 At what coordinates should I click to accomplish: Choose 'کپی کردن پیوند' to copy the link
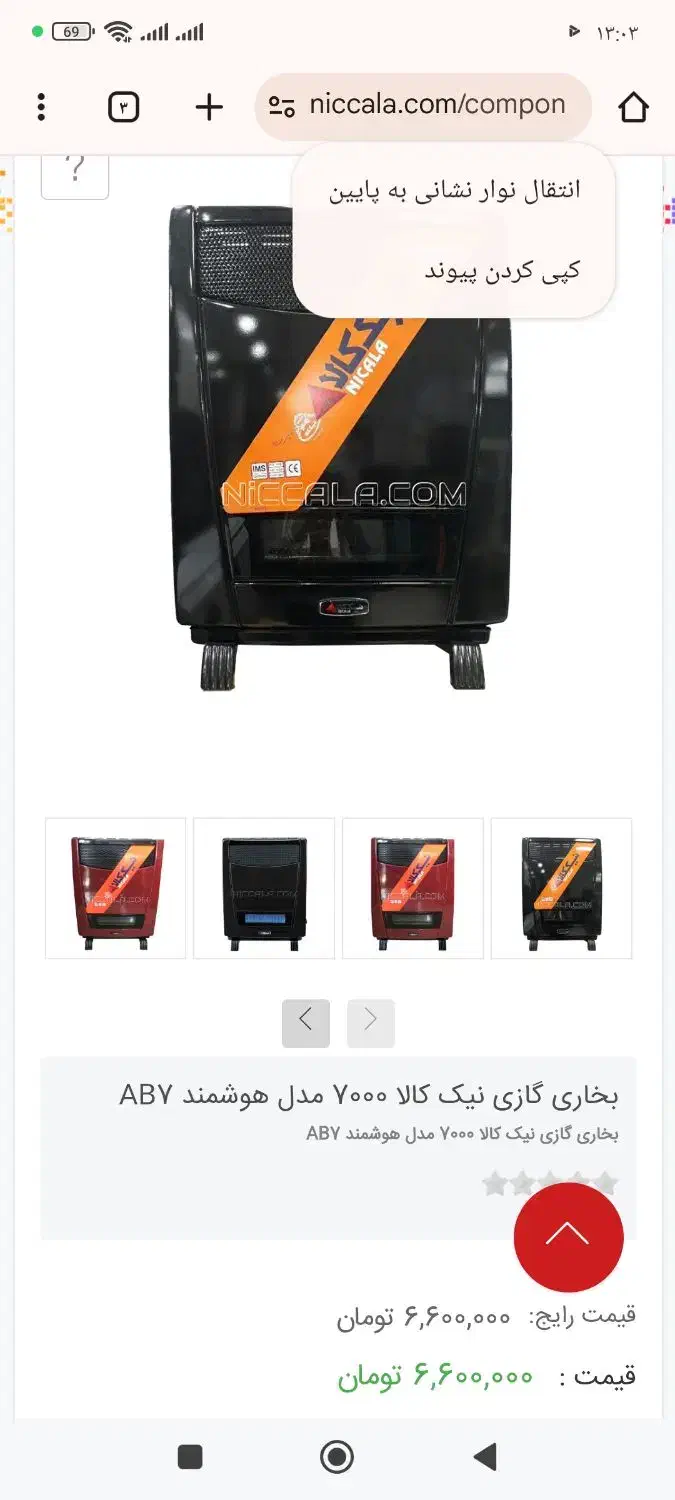(x=502, y=271)
